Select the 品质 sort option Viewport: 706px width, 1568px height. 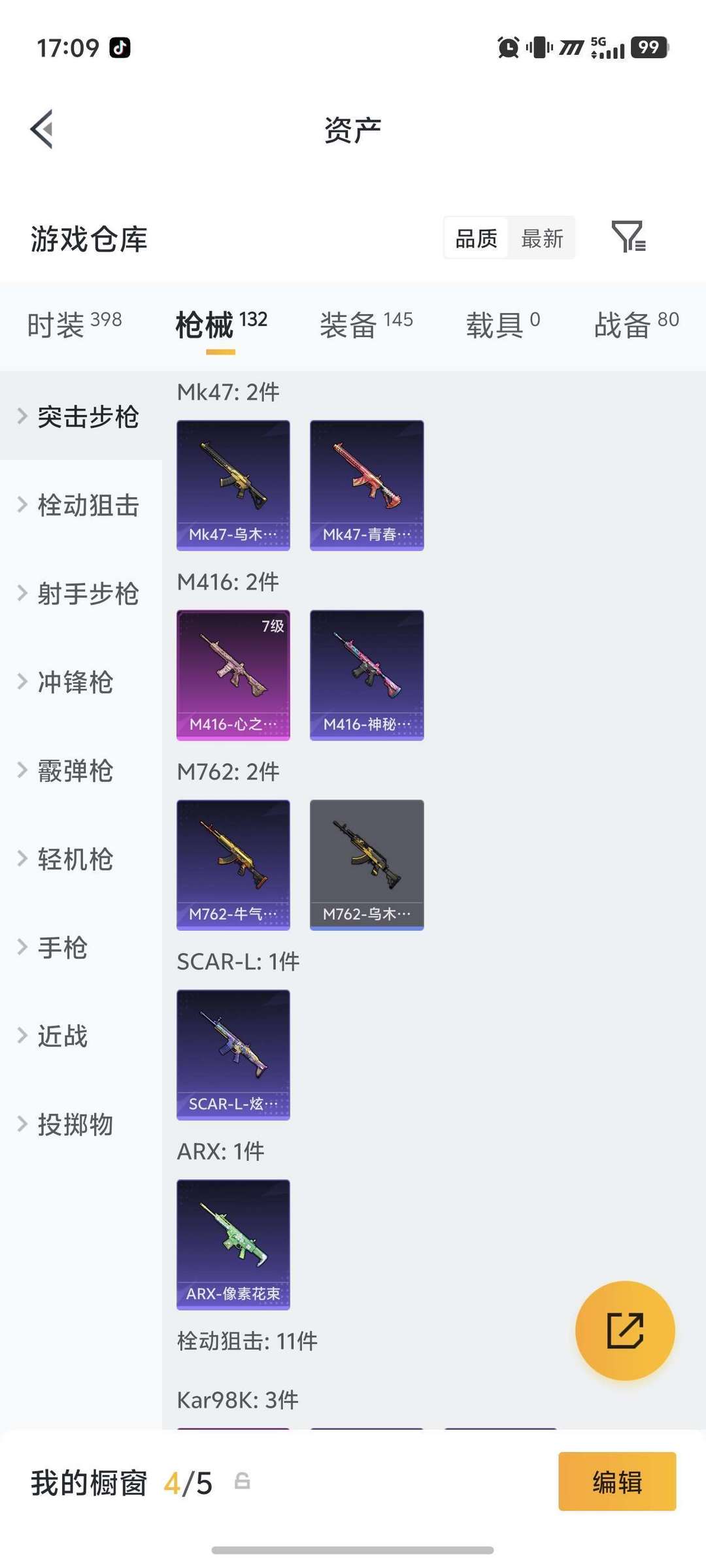[477, 238]
